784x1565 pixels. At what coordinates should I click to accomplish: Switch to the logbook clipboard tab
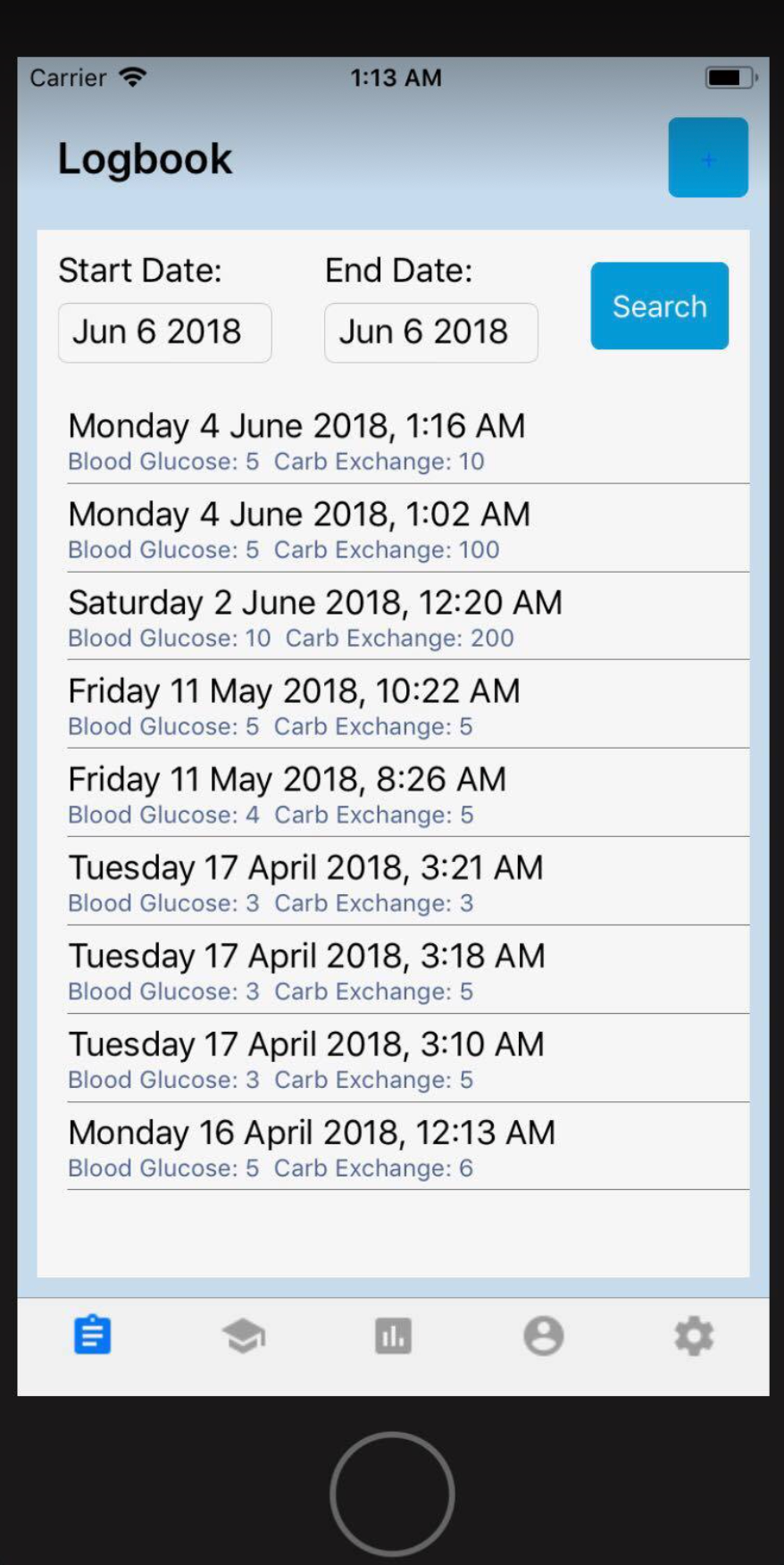92,1335
